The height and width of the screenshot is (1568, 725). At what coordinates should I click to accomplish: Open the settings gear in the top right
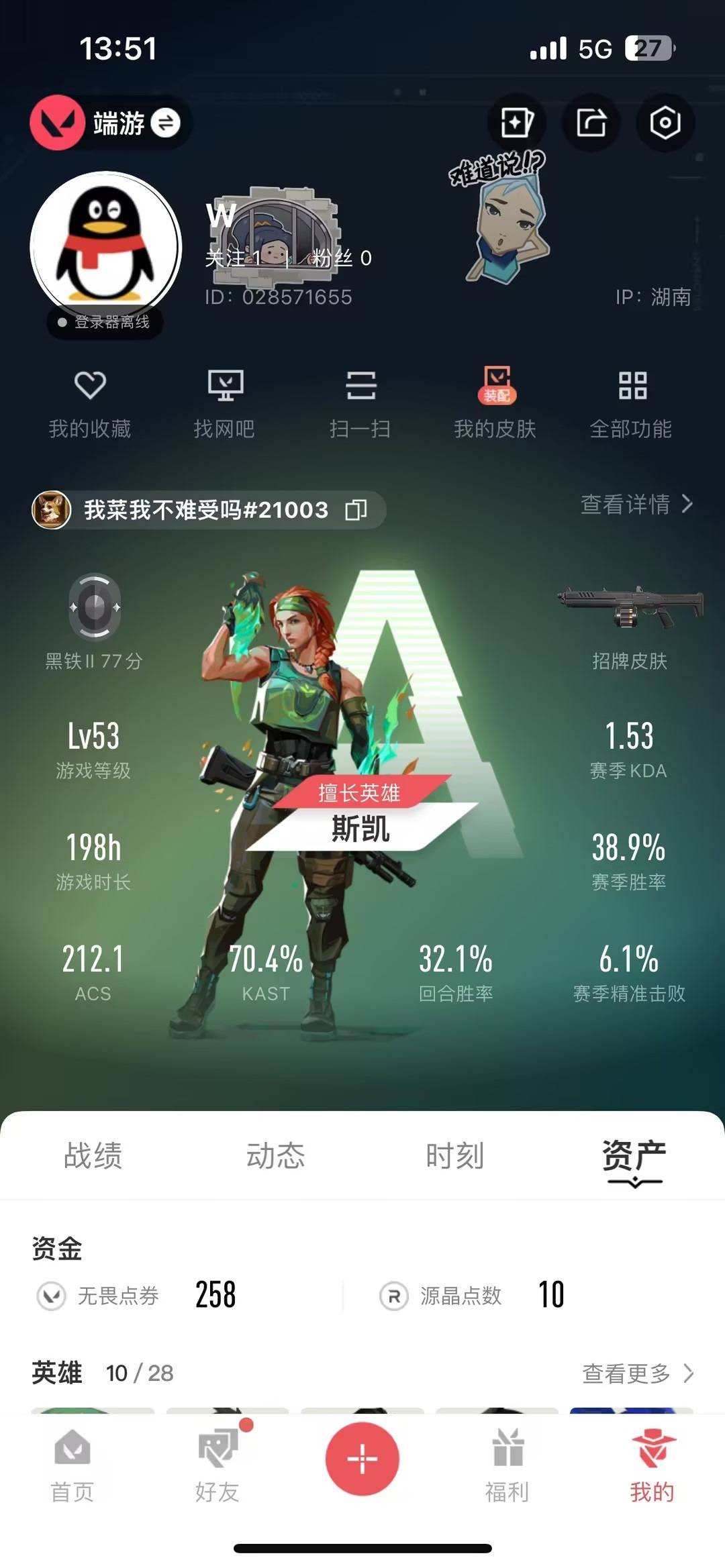pyautogui.click(x=663, y=123)
